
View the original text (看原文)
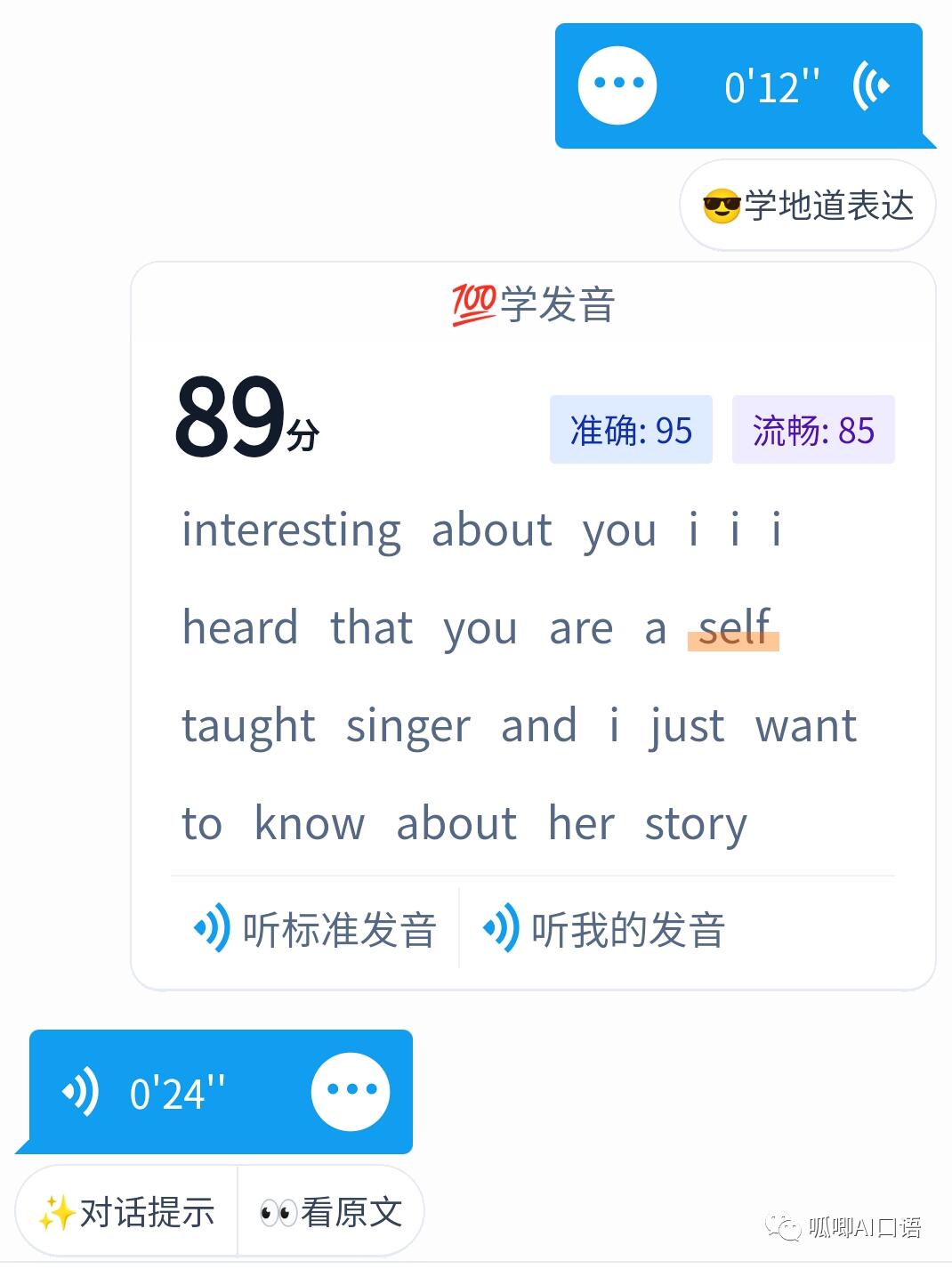pyautogui.click(x=331, y=1212)
